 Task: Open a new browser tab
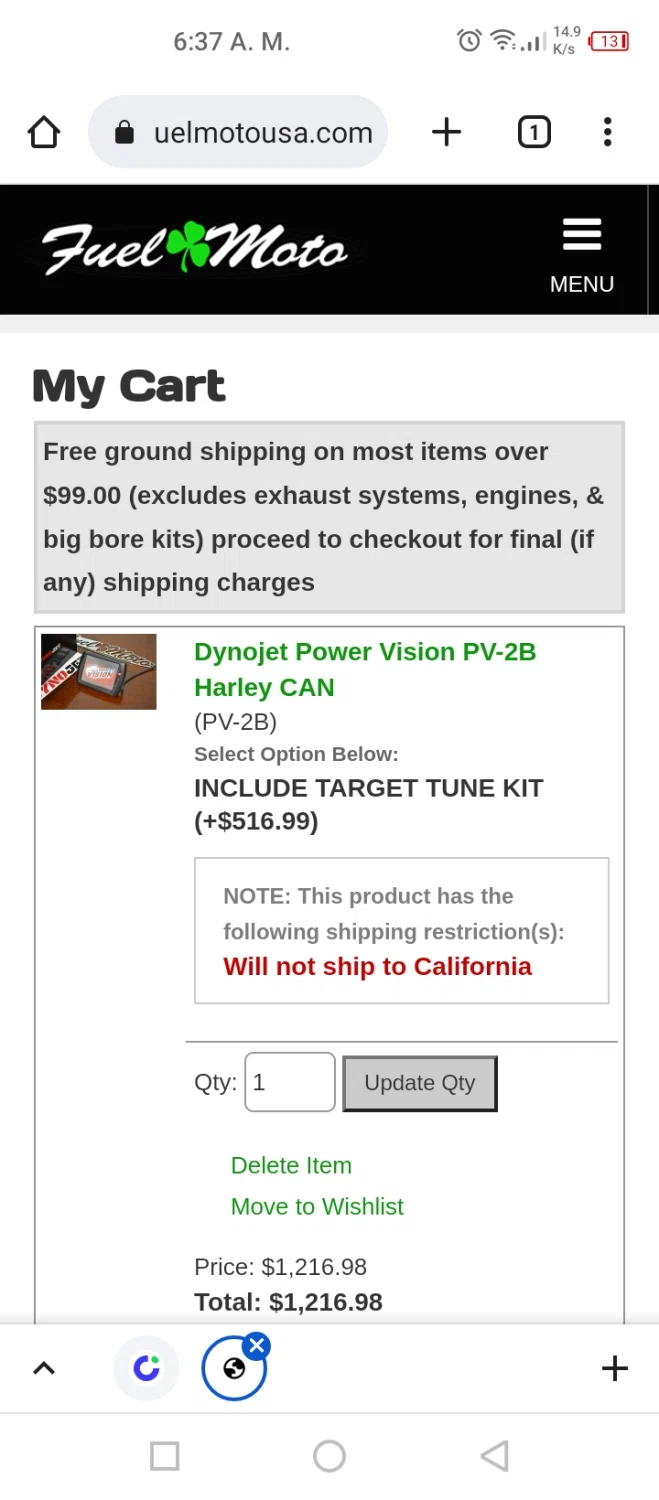(x=446, y=132)
